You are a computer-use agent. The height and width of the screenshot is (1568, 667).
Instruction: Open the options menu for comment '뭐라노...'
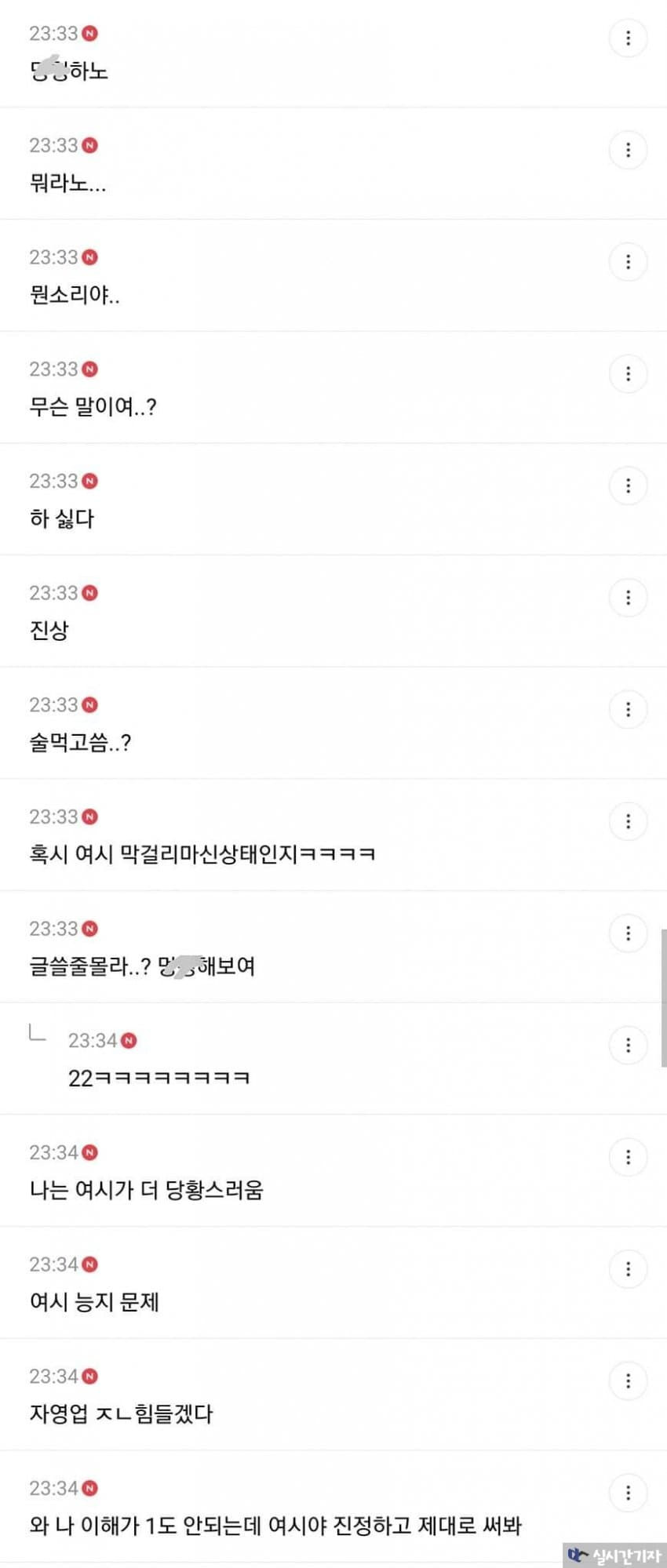tap(628, 150)
